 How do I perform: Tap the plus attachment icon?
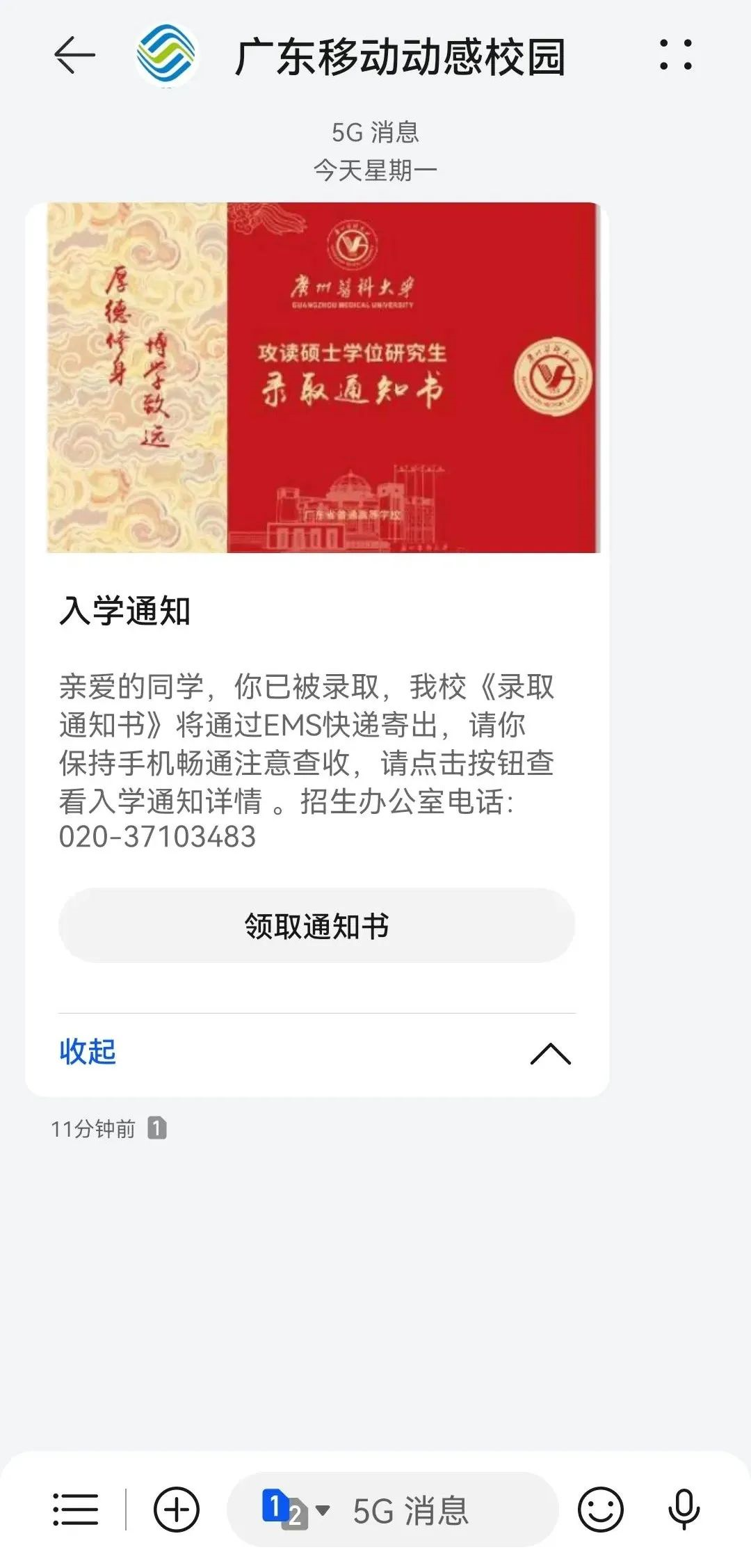tap(176, 1510)
